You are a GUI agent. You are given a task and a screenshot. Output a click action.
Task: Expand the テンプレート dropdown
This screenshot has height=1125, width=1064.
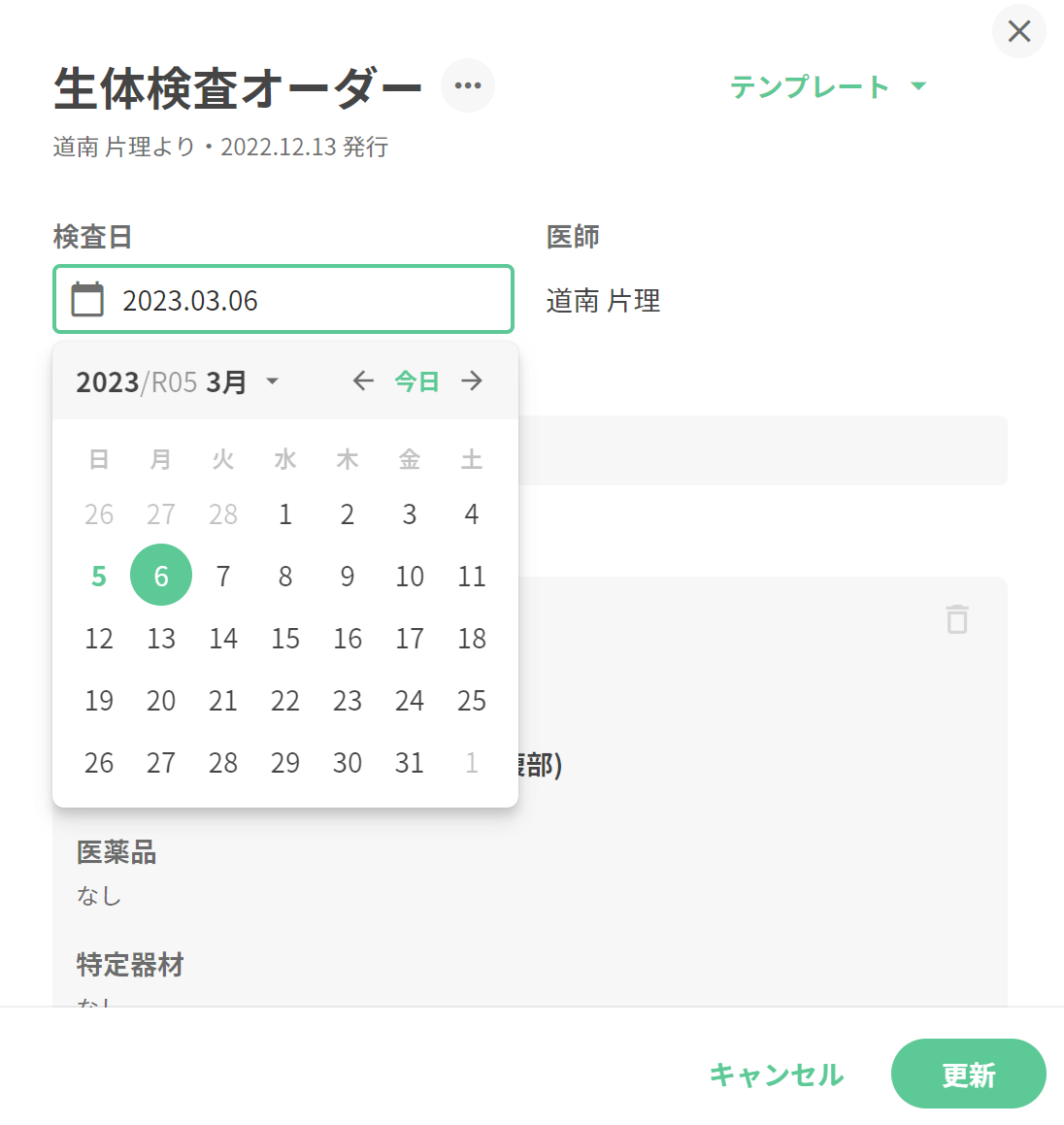[x=828, y=86]
